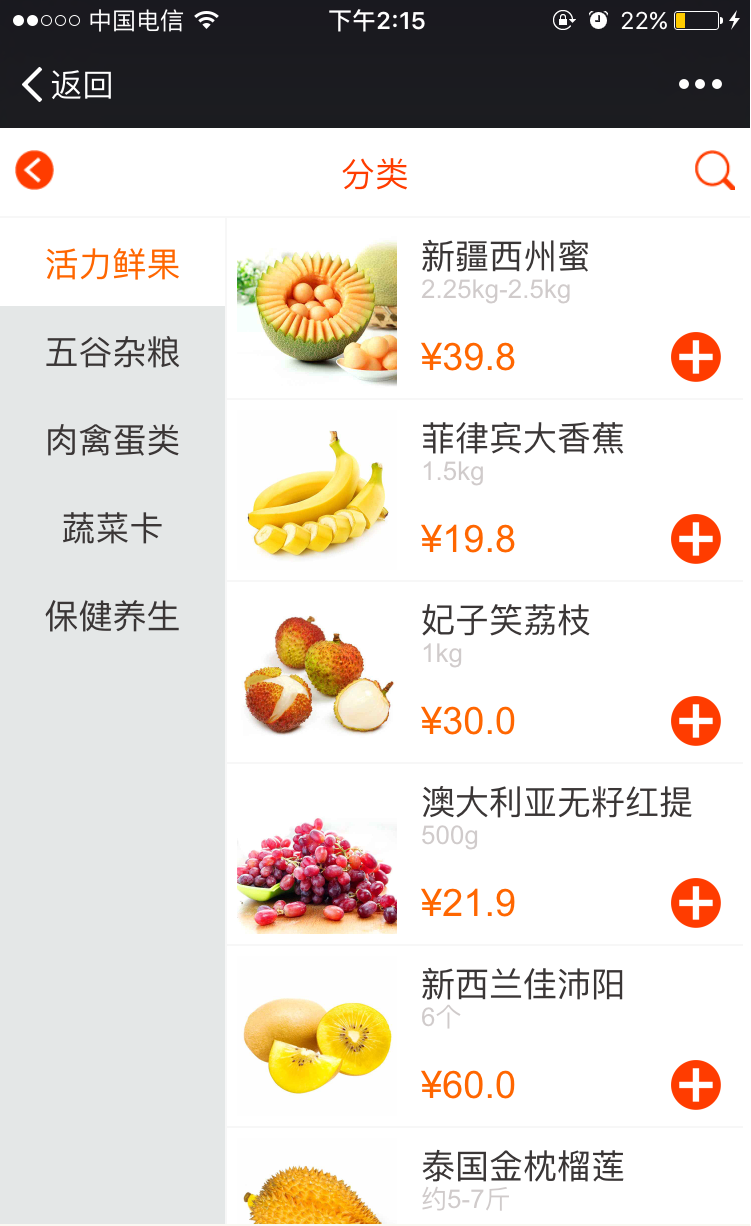
Task: Add 菲律宾大香蕉 to cart
Action: tap(695, 539)
